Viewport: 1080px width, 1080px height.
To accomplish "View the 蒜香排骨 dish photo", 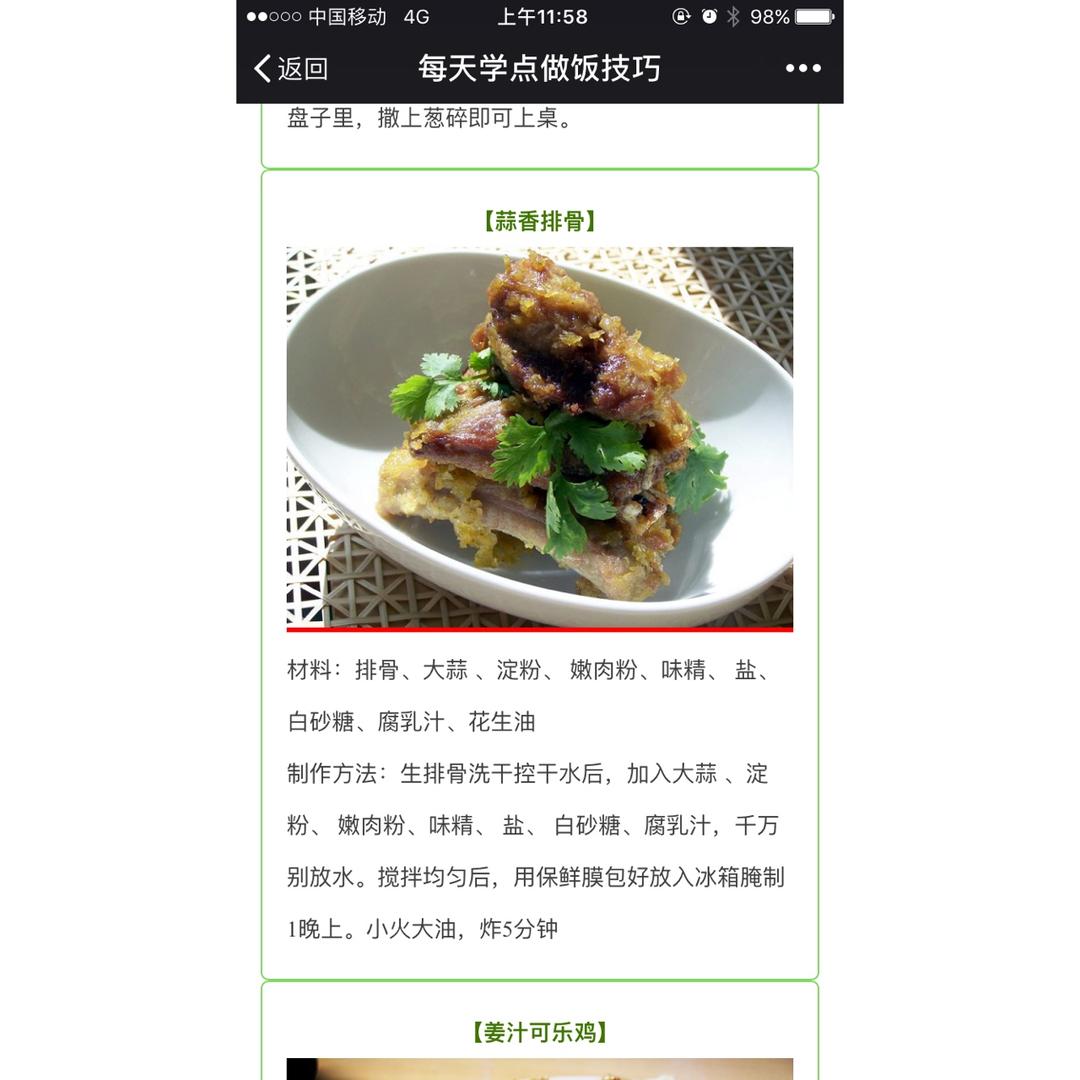I will [539, 438].
